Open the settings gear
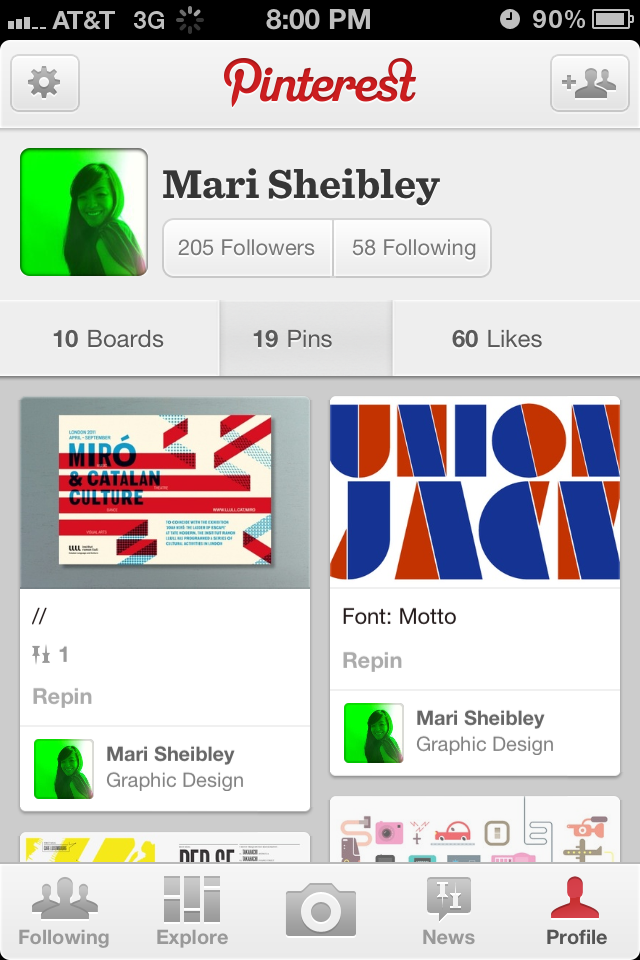 click(x=44, y=83)
